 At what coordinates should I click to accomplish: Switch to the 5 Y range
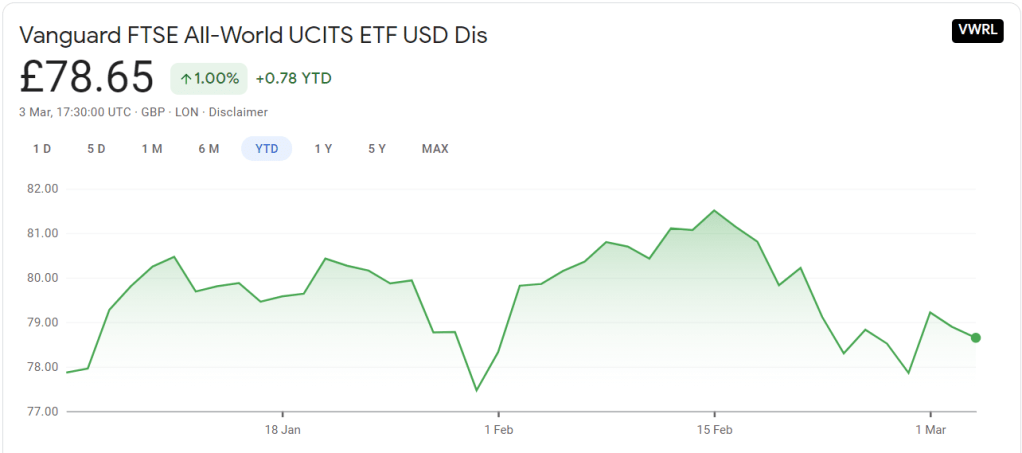tap(377, 149)
